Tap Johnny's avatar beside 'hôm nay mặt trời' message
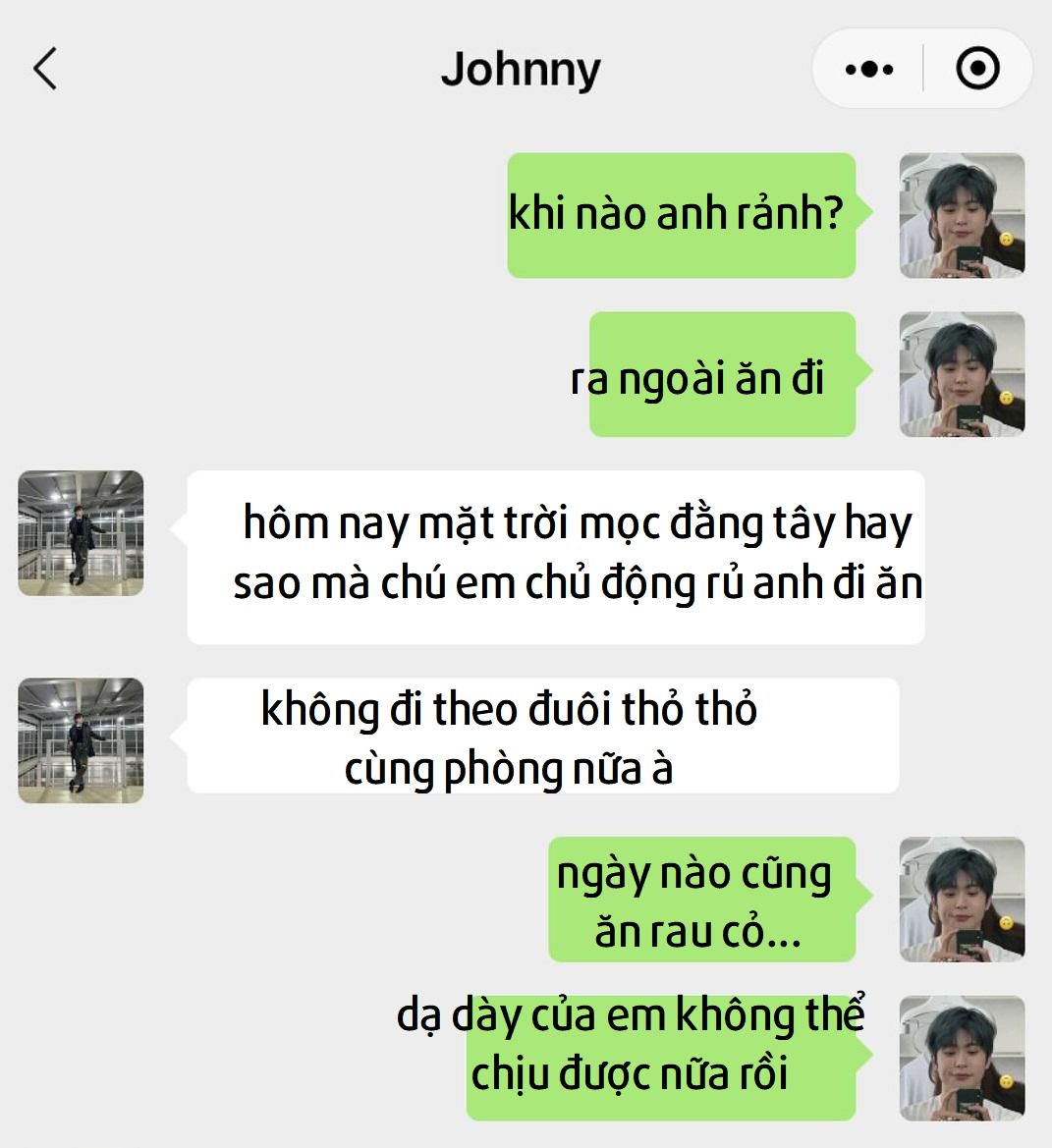The width and height of the screenshot is (1052, 1148). [x=81, y=533]
